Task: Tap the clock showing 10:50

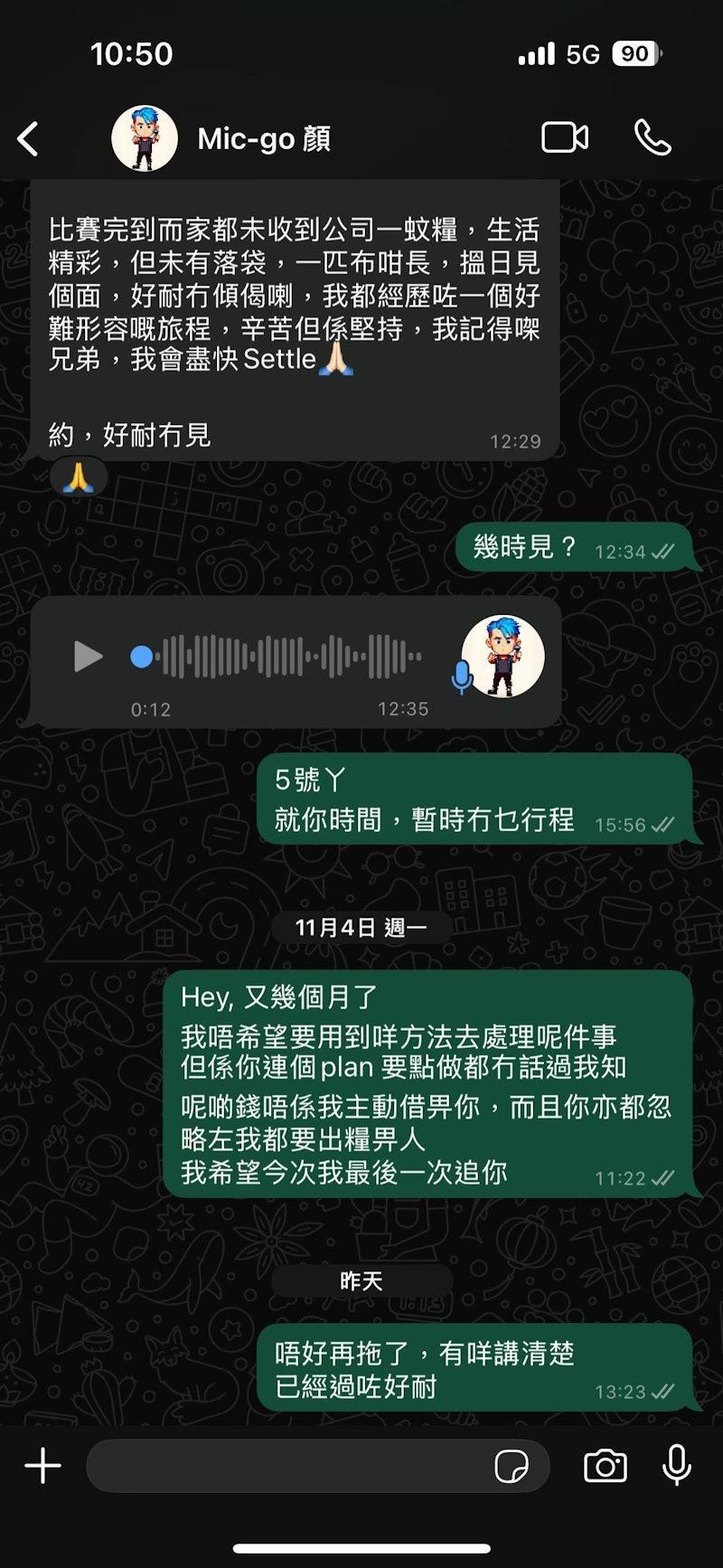Action: pos(132,53)
